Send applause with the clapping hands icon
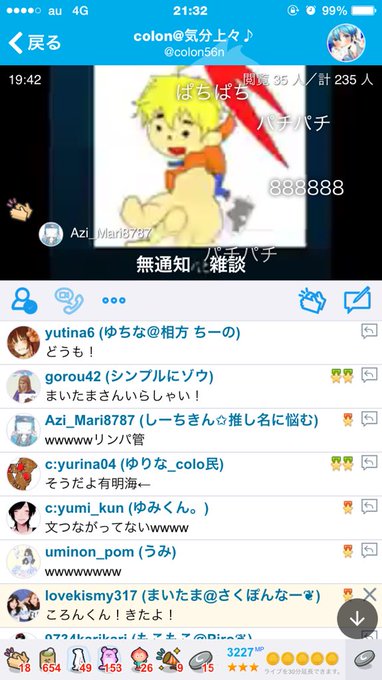 coord(313,300)
